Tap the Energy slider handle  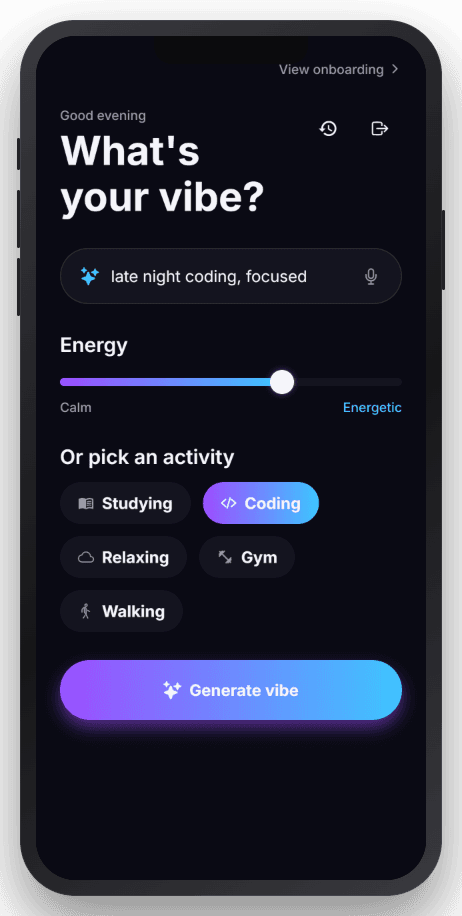(282, 382)
